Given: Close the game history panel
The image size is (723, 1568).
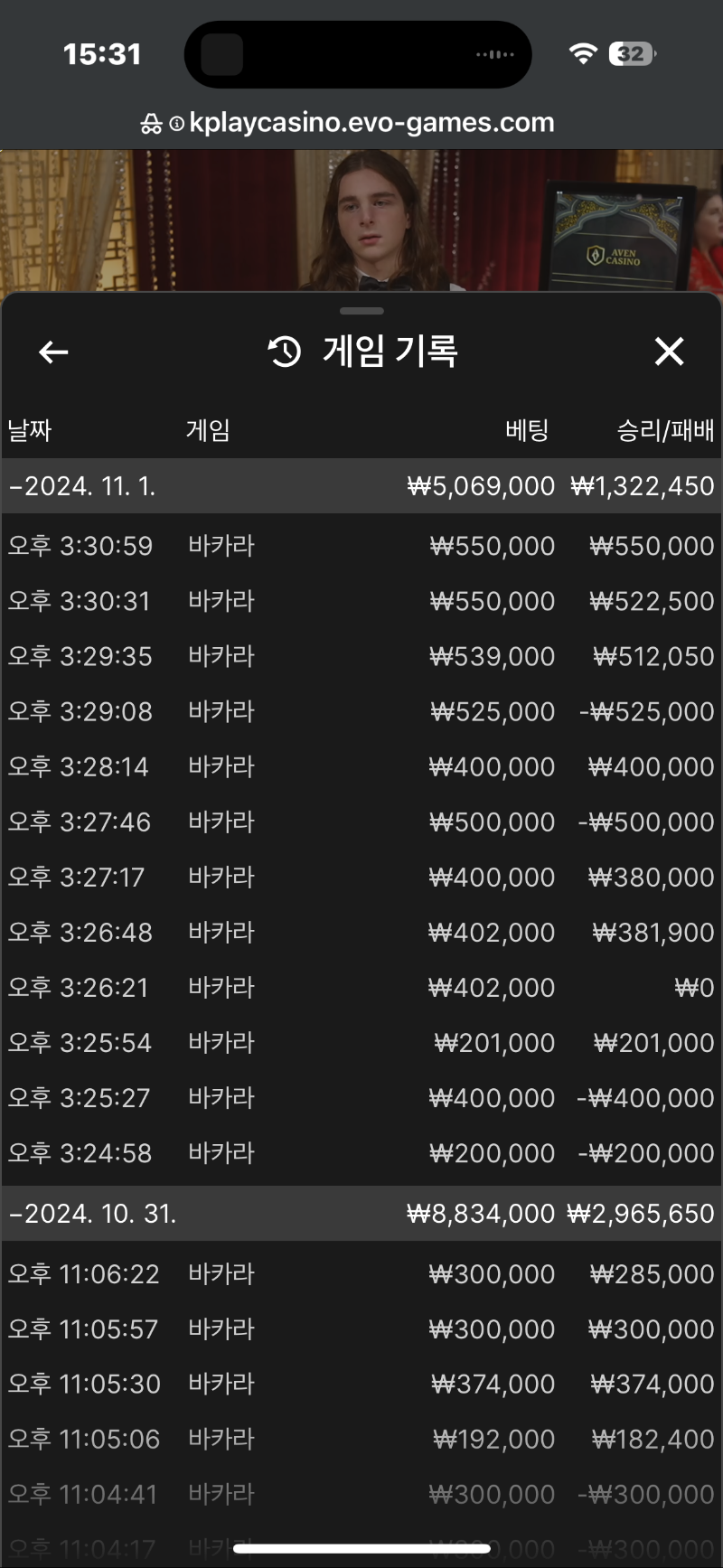Looking at the screenshot, I should (x=669, y=351).
